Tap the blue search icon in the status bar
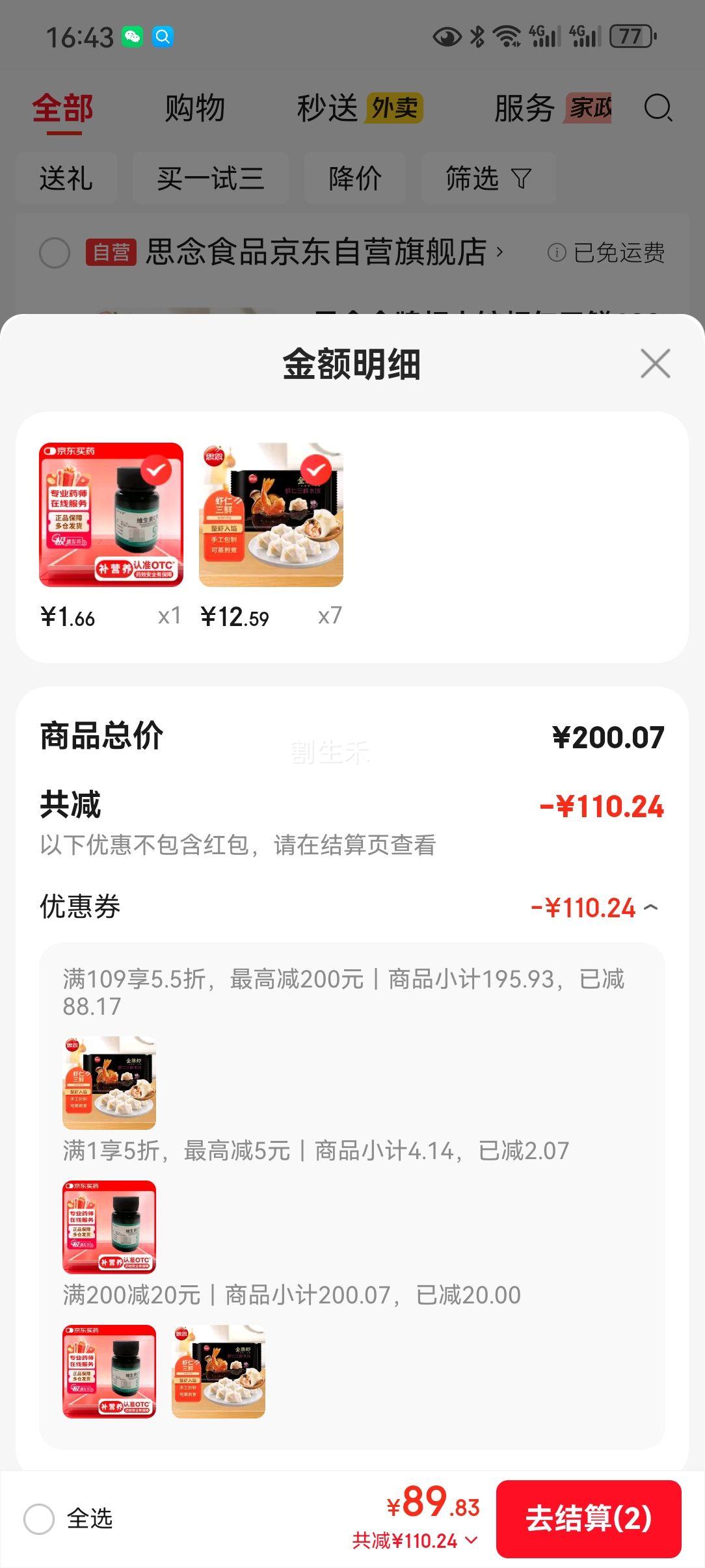This screenshot has width=705, height=1568. point(163,37)
